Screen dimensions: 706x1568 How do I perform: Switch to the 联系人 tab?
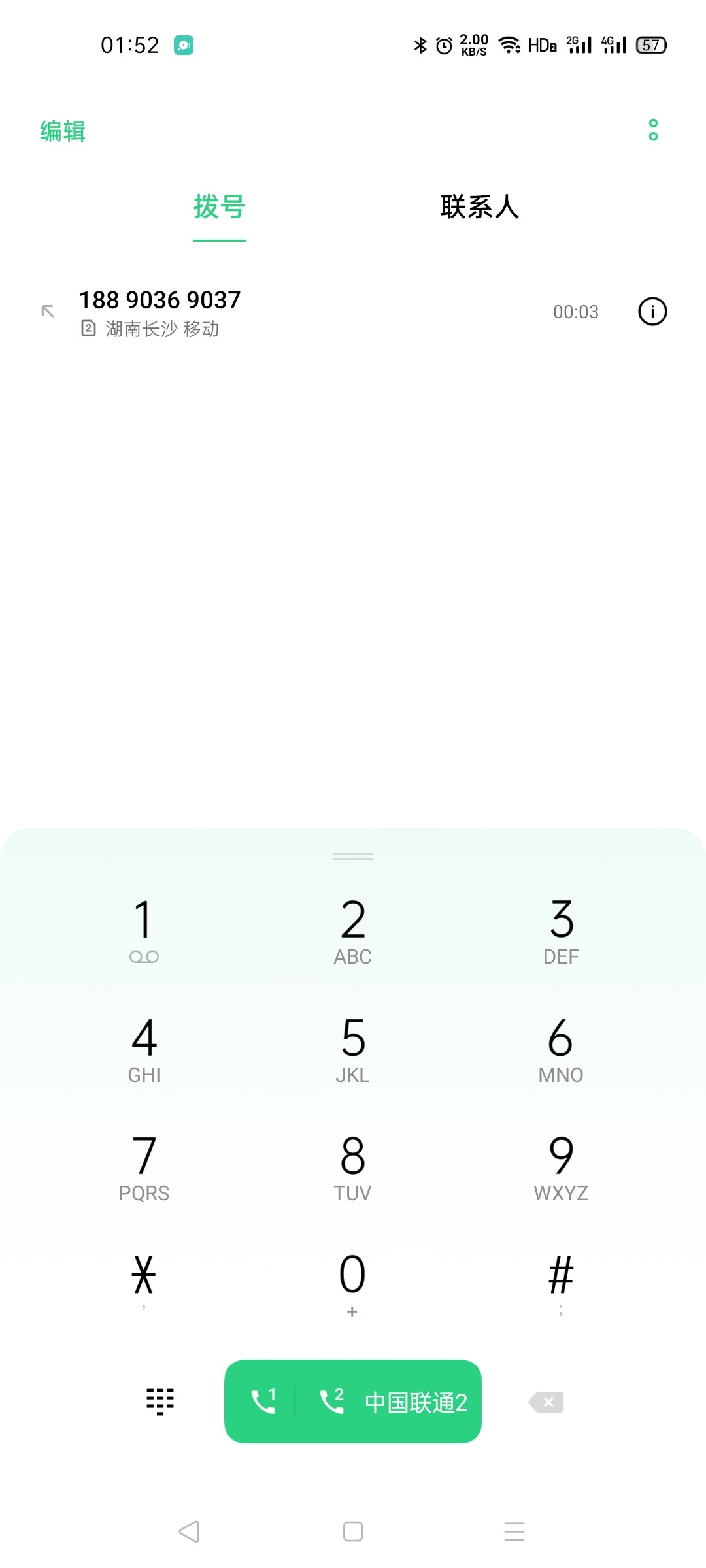tap(478, 208)
